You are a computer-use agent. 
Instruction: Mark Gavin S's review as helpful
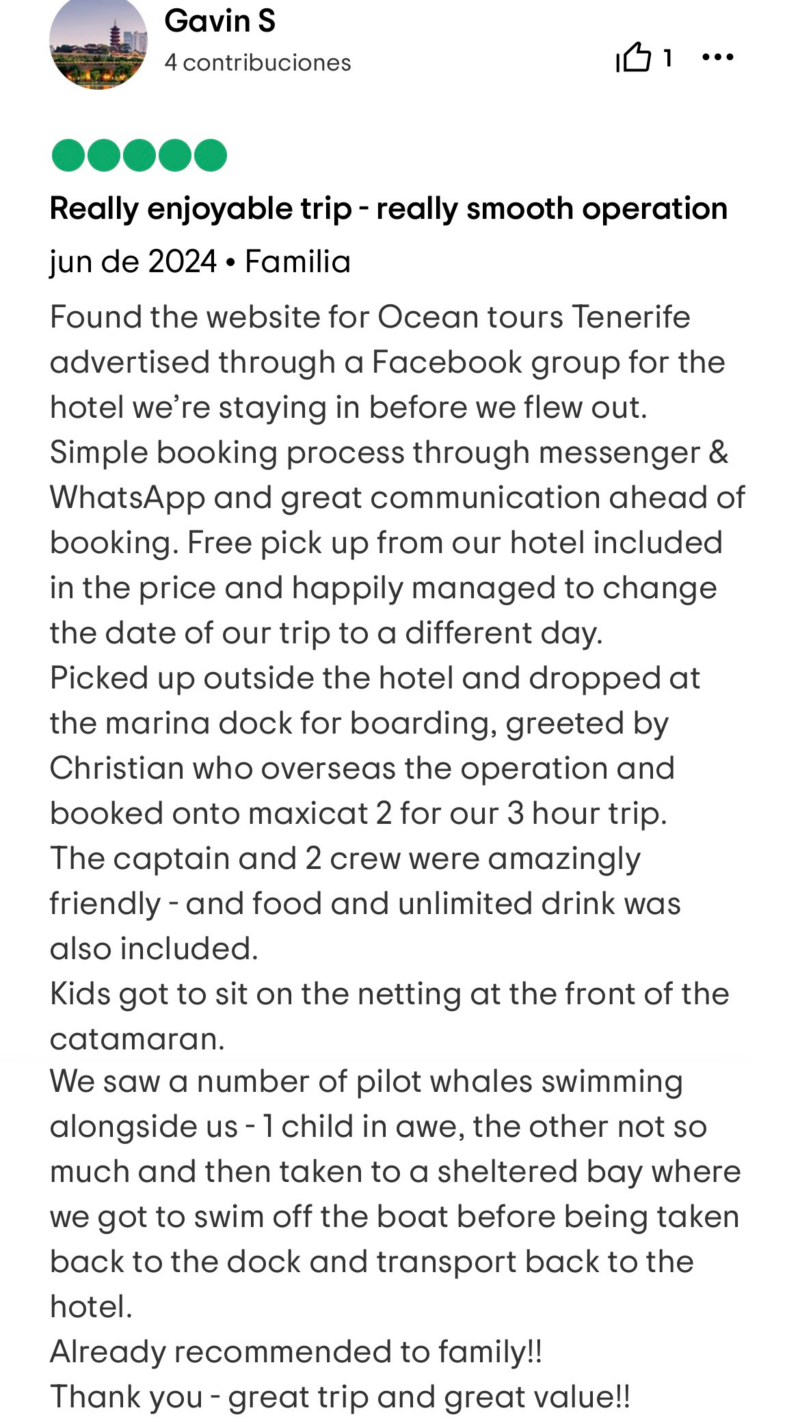[x=634, y=59]
